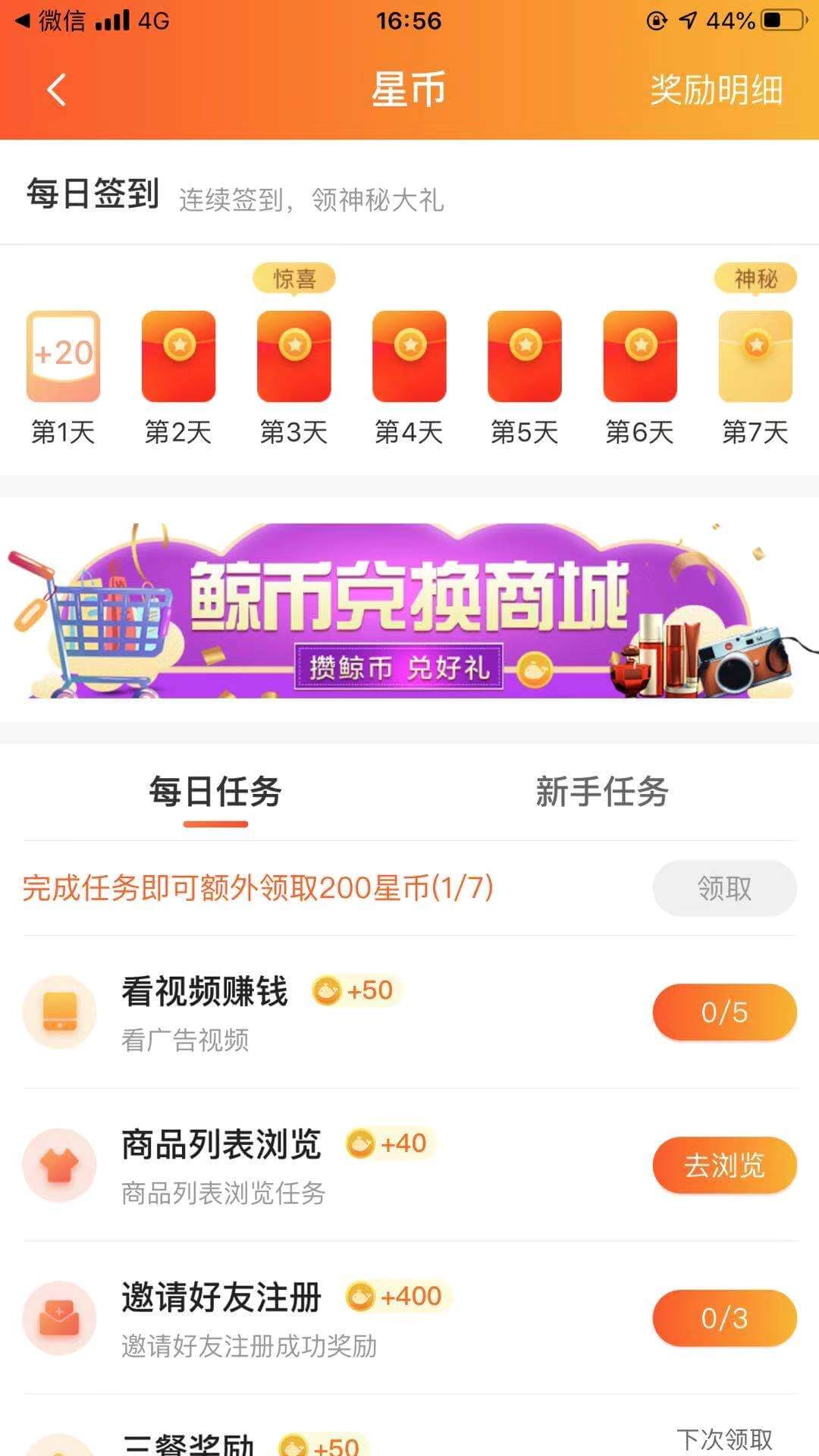Return to 微信 from the status bar
Viewport: 819px width, 1456px height.
(52, 20)
